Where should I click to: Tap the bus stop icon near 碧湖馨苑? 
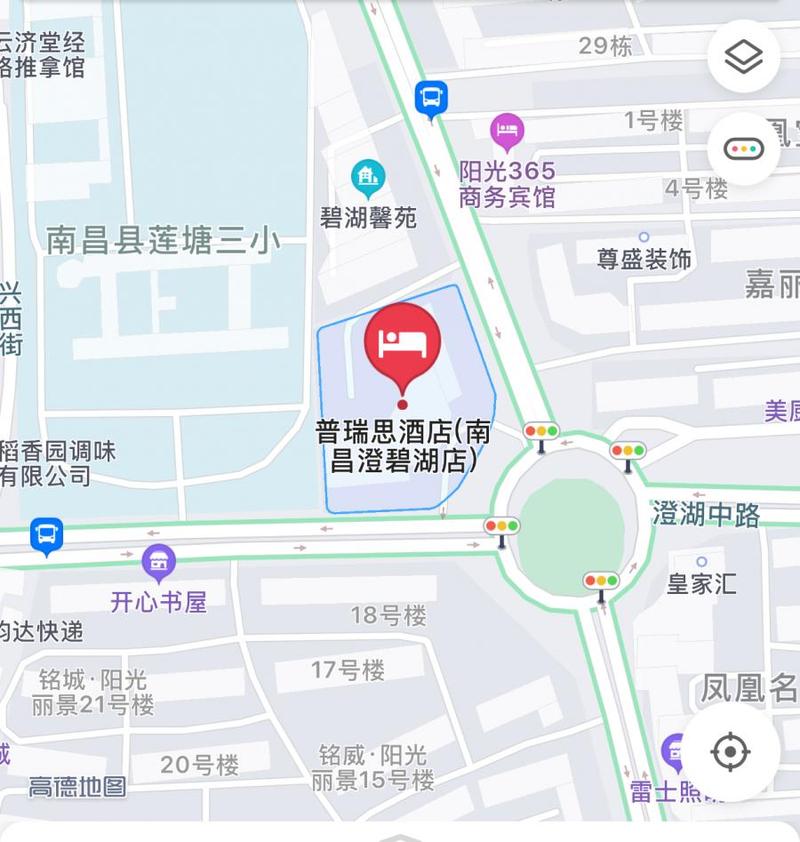coord(431,98)
